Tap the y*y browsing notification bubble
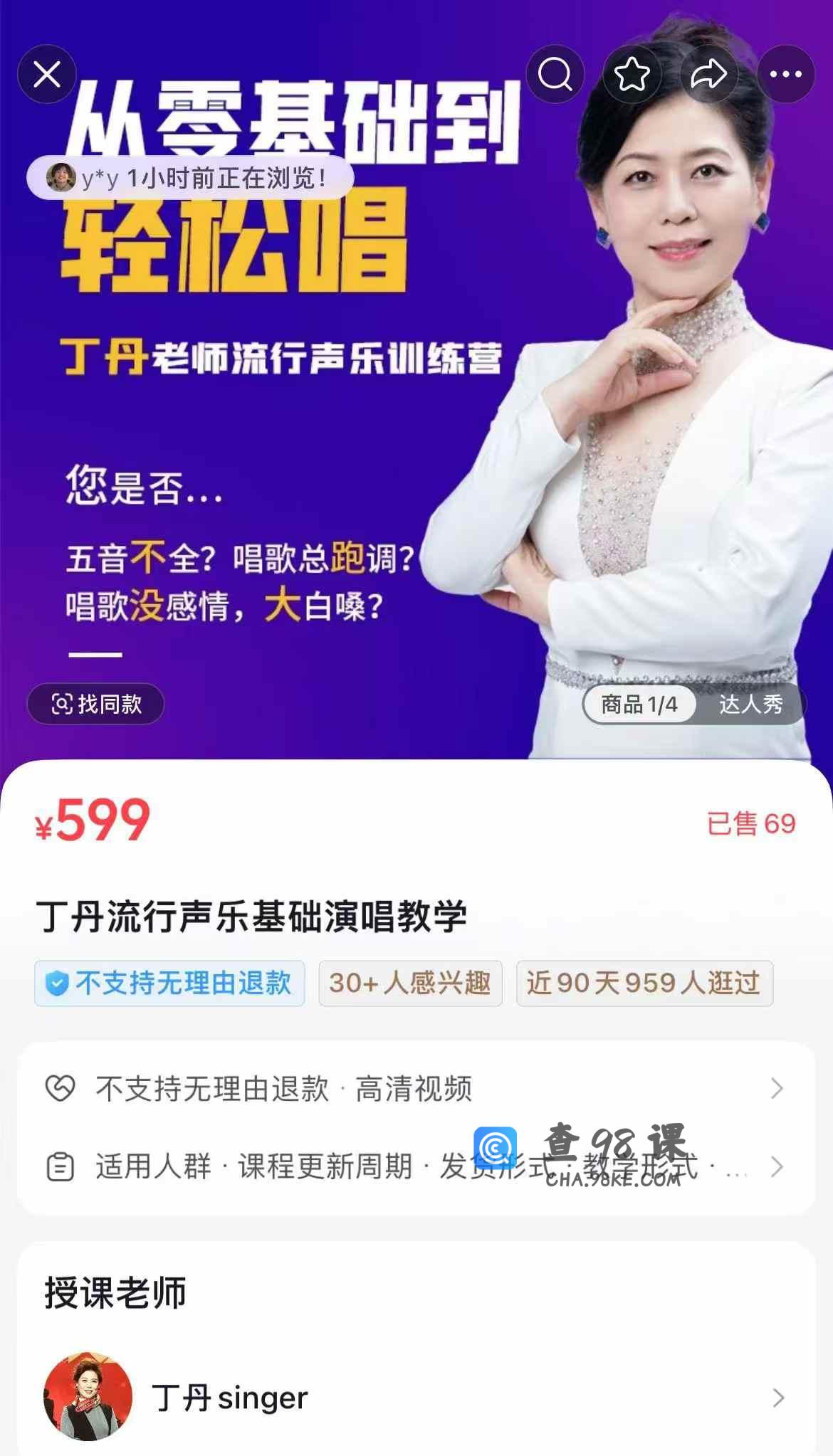 (191, 178)
